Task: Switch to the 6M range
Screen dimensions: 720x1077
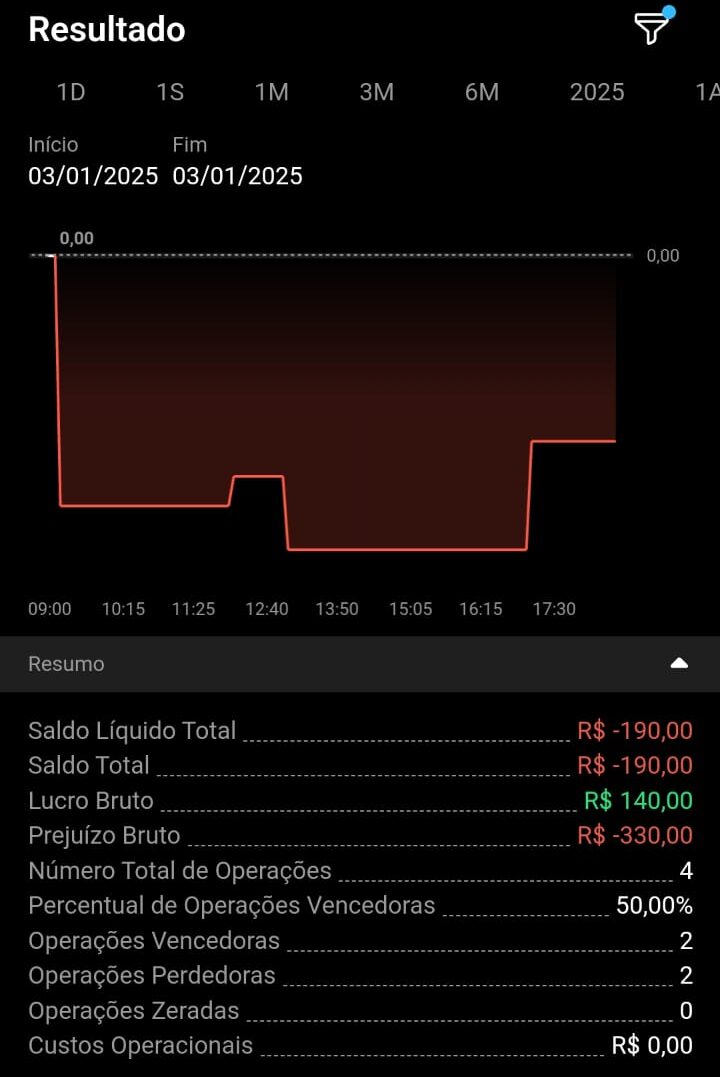Action: pyautogui.click(x=482, y=92)
